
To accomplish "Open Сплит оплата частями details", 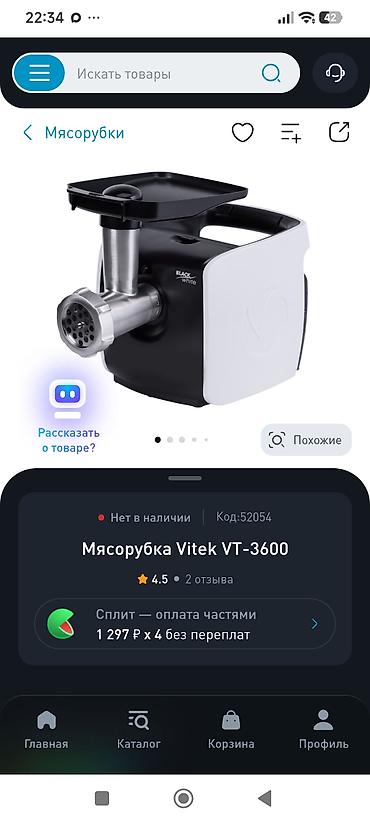I will point(185,624).
